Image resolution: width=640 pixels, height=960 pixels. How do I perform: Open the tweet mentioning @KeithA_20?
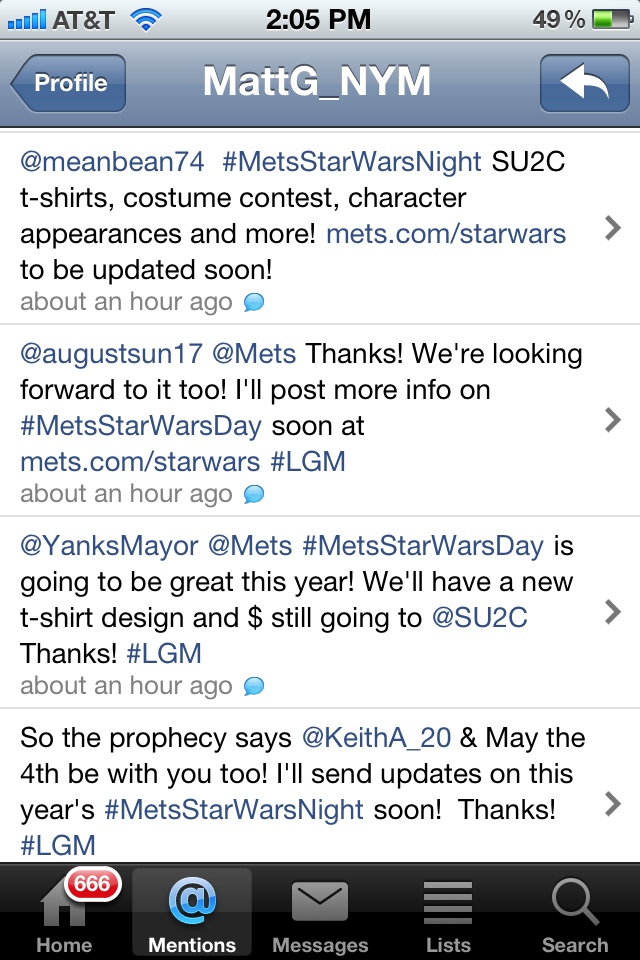point(612,802)
